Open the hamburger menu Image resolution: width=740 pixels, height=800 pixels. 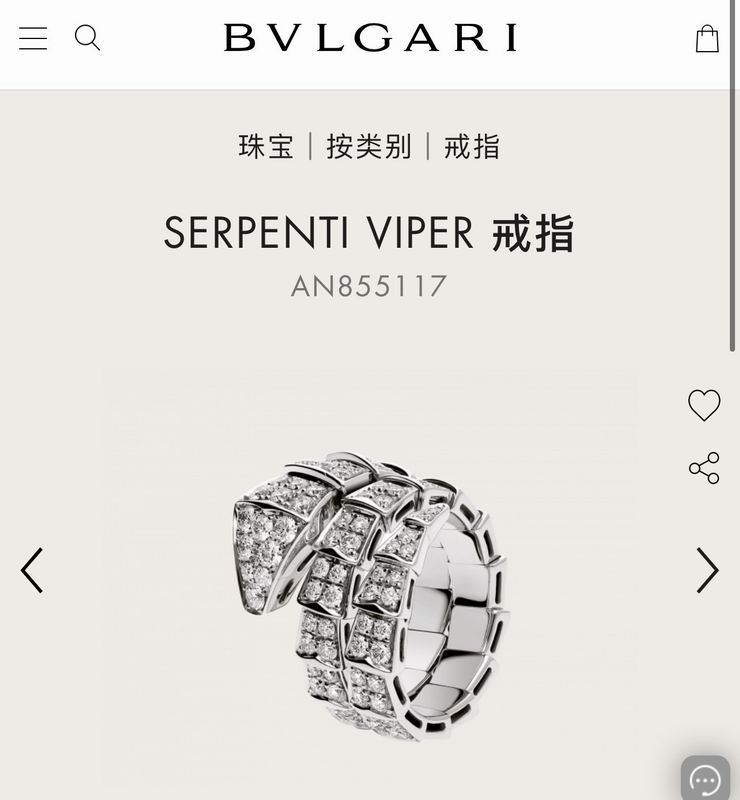pyautogui.click(x=33, y=39)
